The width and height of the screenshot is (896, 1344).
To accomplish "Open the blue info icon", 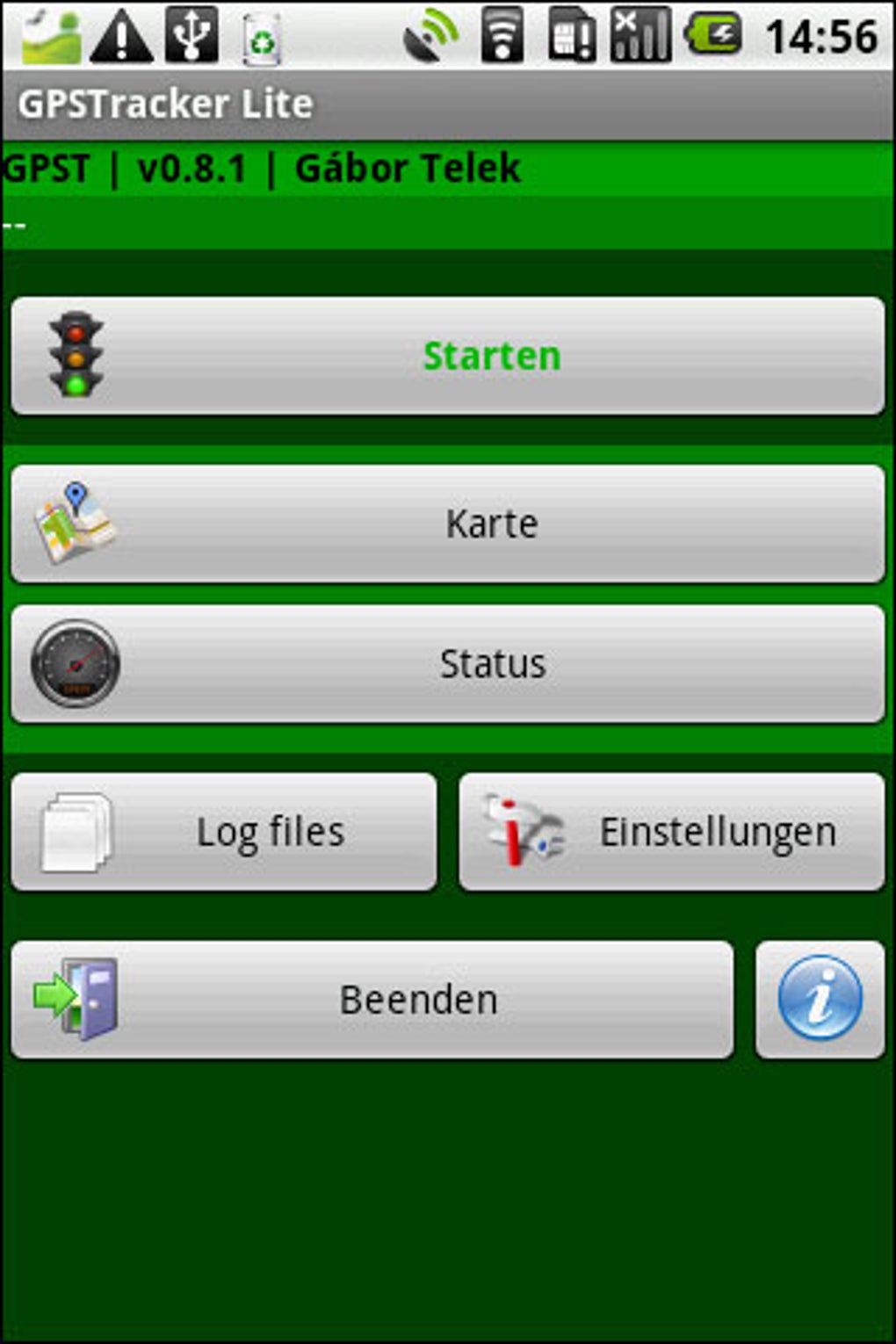I will click(820, 1000).
